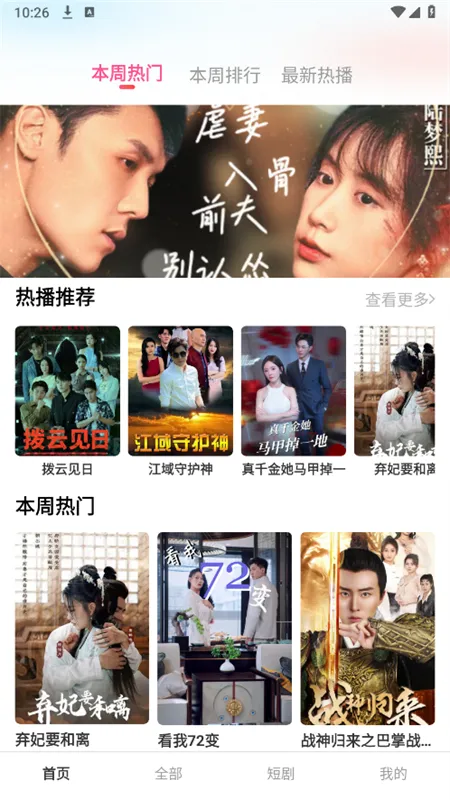Image resolution: width=450 pixels, height=800 pixels.
Task: Select the 本周热门 top tab
Action: tap(127, 74)
